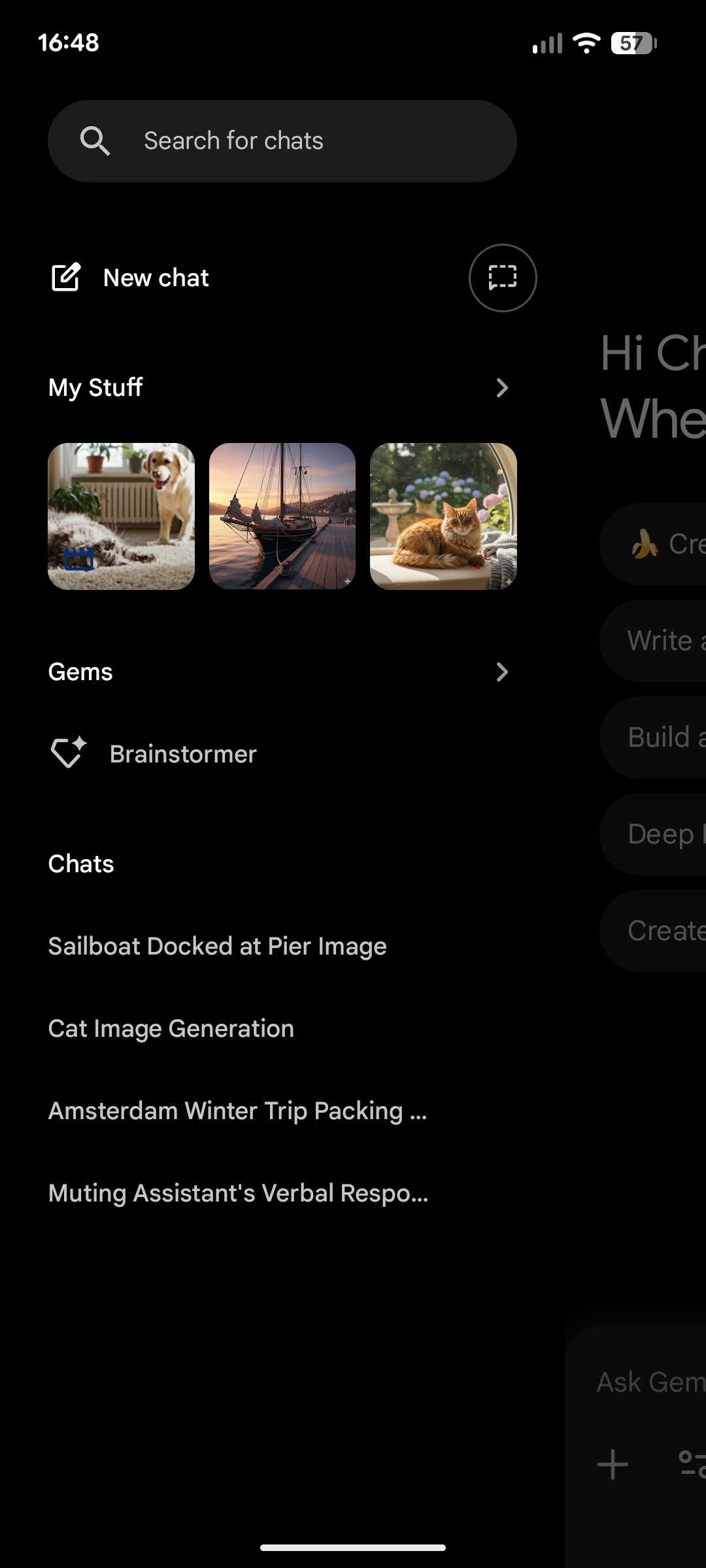
Task: Open the Cat Image Generation chat
Action: pyautogui.click(x=171, y=1028)
